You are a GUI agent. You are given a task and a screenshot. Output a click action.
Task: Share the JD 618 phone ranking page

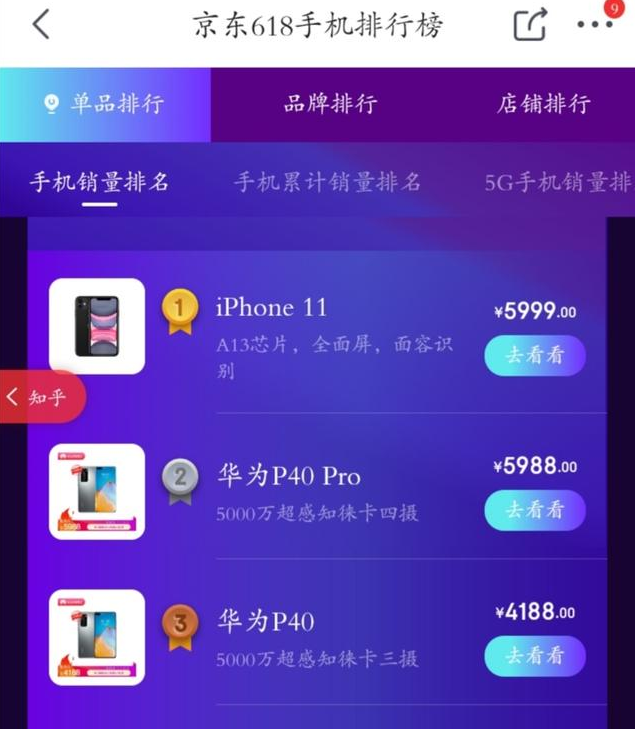pos(530,24)
